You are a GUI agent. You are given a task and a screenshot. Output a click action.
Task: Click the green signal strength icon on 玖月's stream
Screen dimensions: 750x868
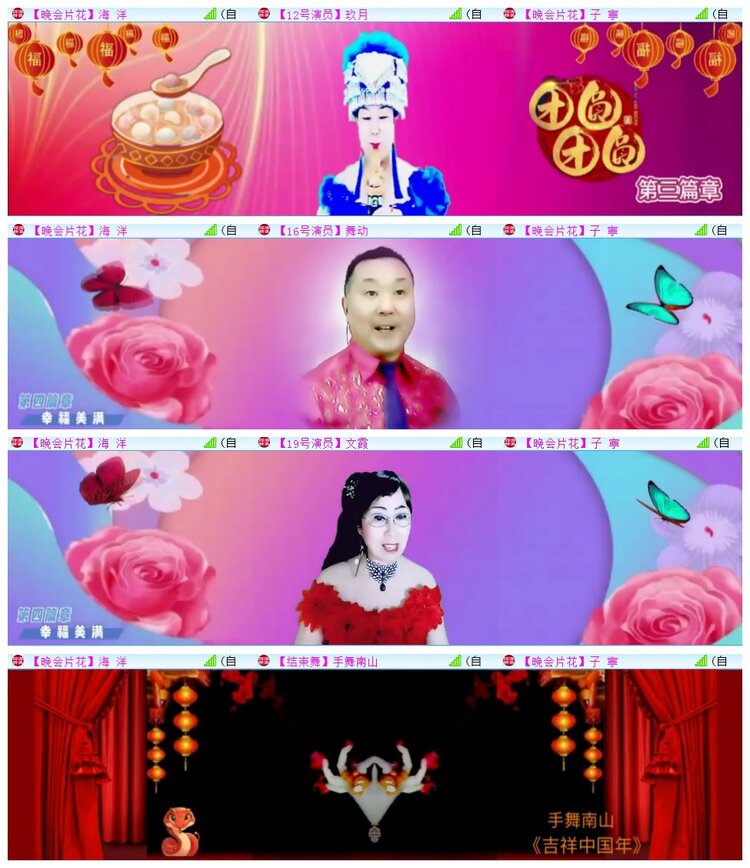point(458,14)
